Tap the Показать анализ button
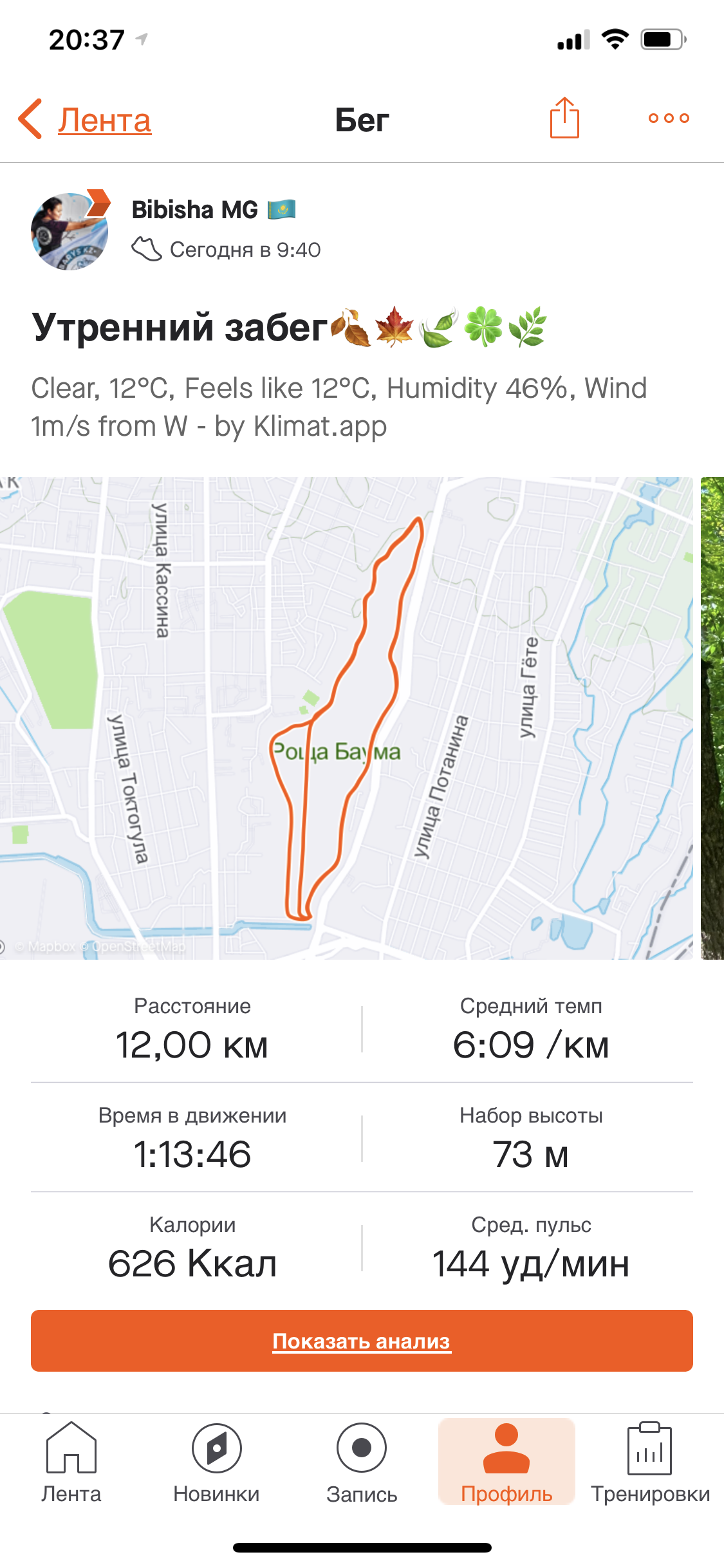This screenshot has height=1568, width=724. click(362, 1341)
